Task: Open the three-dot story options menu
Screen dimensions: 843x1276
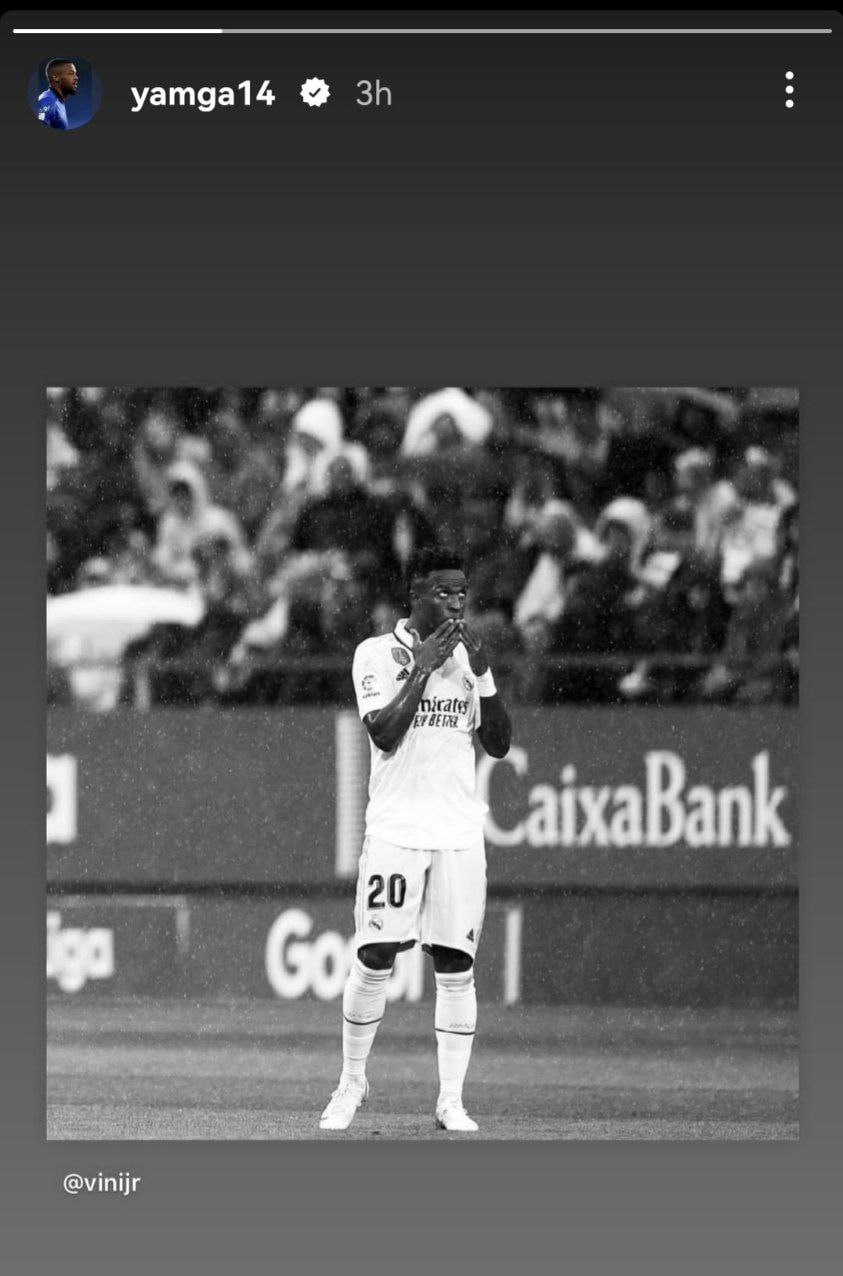Action: (x=789, y=91)
